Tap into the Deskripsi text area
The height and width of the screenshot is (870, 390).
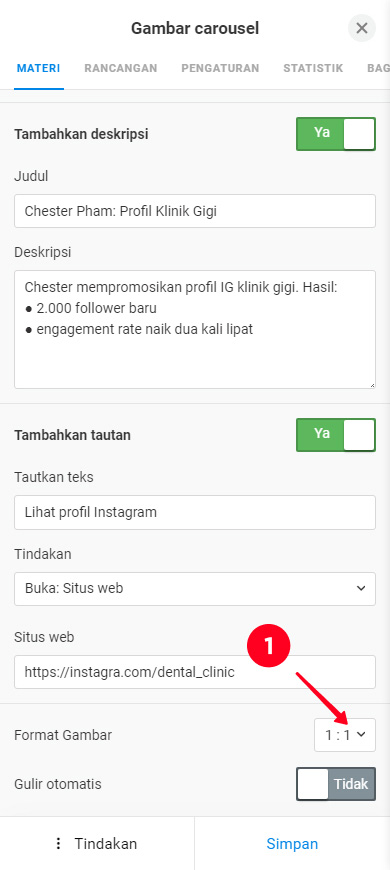(195, 330)
